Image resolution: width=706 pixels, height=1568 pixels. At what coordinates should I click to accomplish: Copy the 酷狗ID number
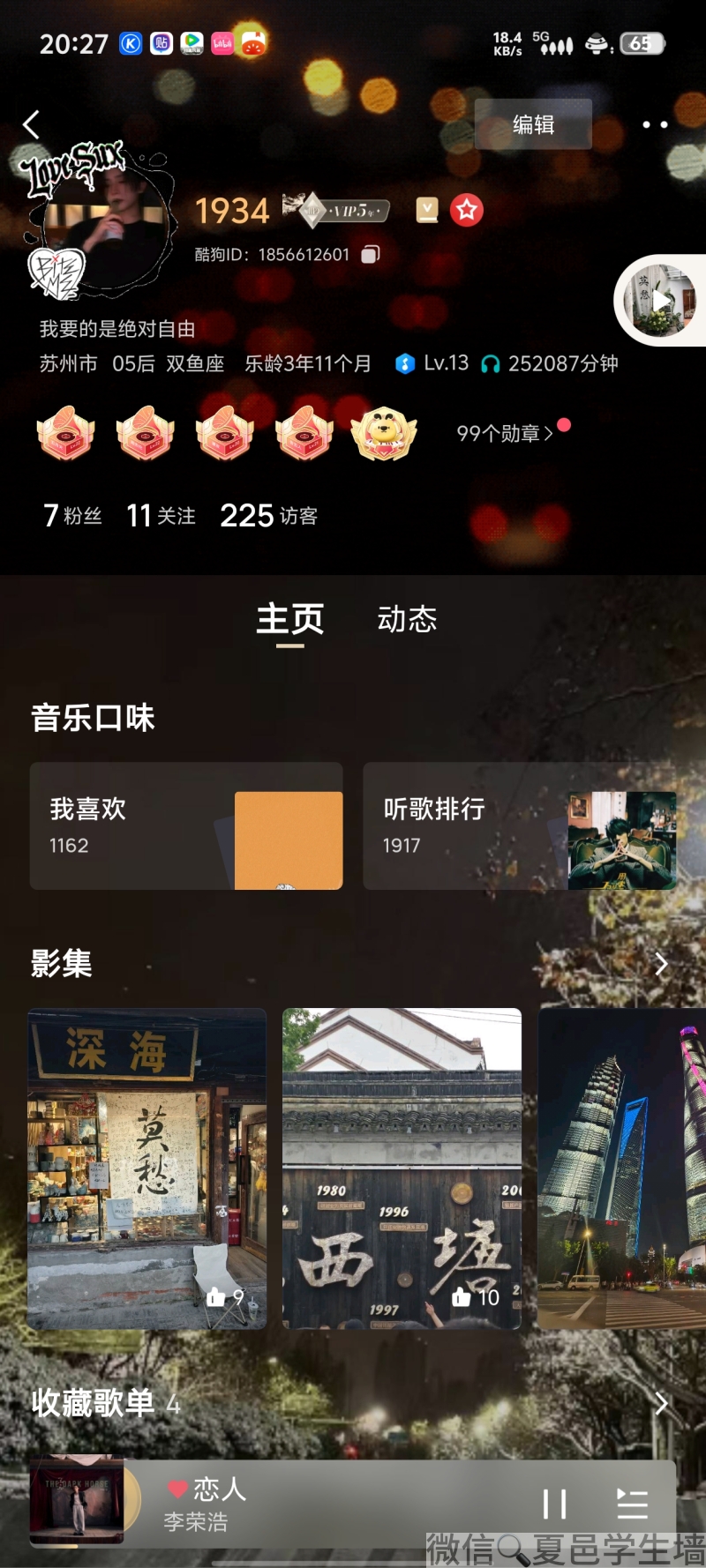(x=372, y=255)
